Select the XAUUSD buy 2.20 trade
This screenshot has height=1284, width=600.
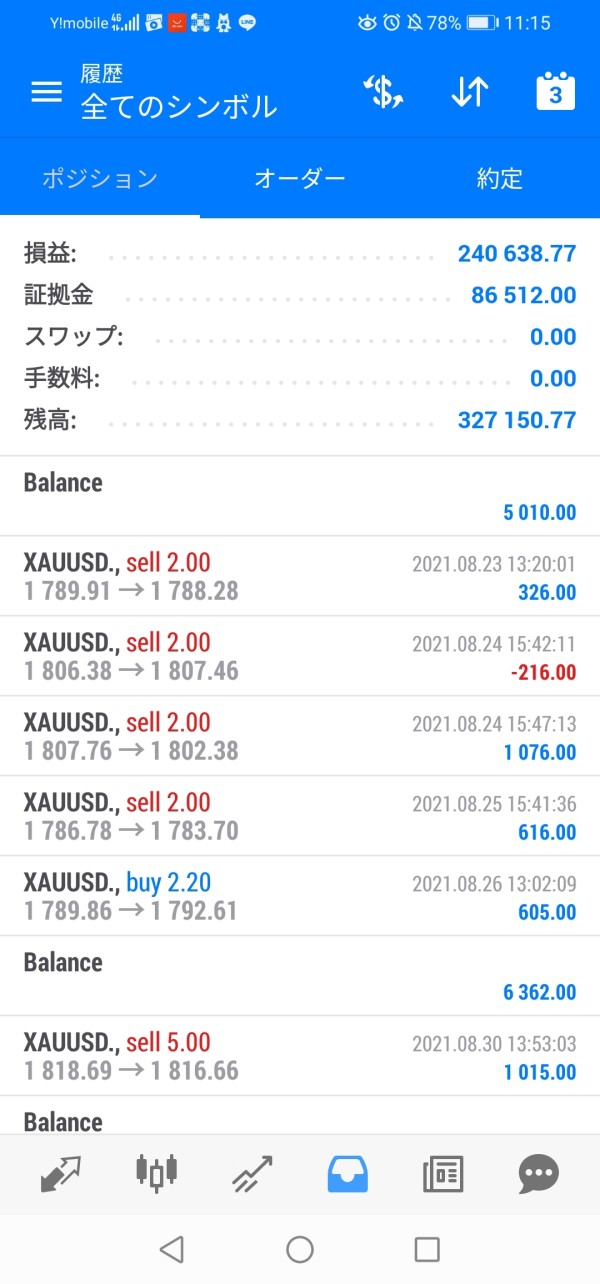pos(300,896)
